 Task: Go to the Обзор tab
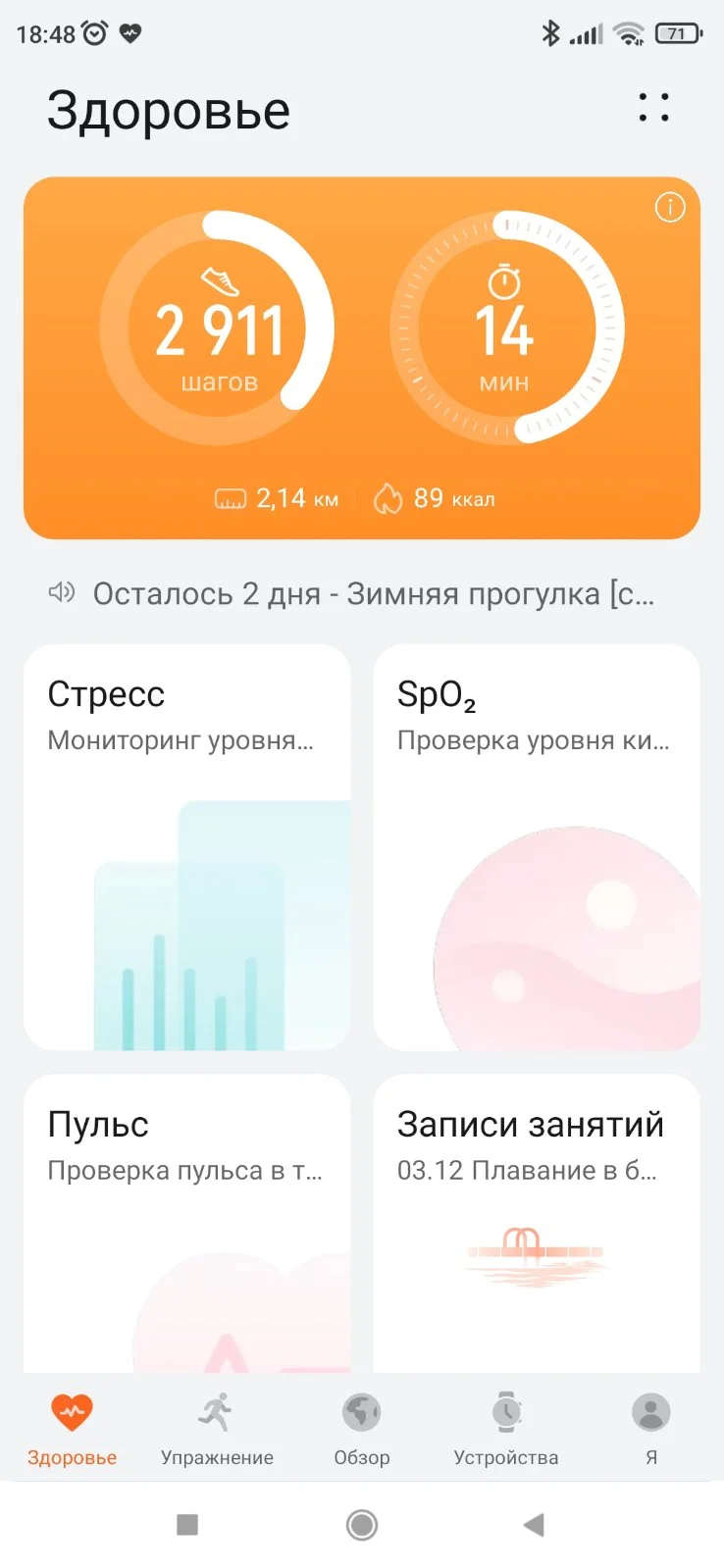362,1428
